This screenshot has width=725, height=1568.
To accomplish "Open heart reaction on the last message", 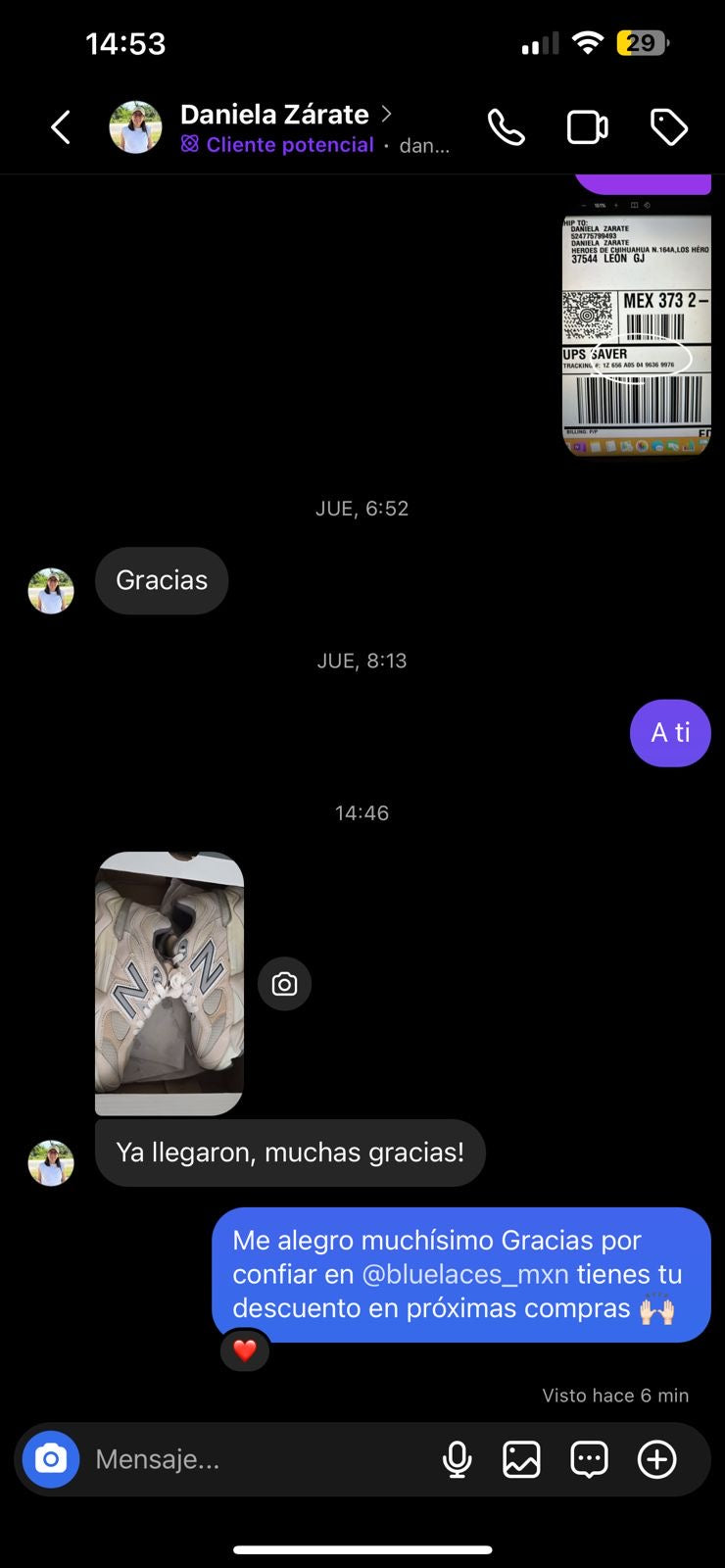I will click(245, 1350).
